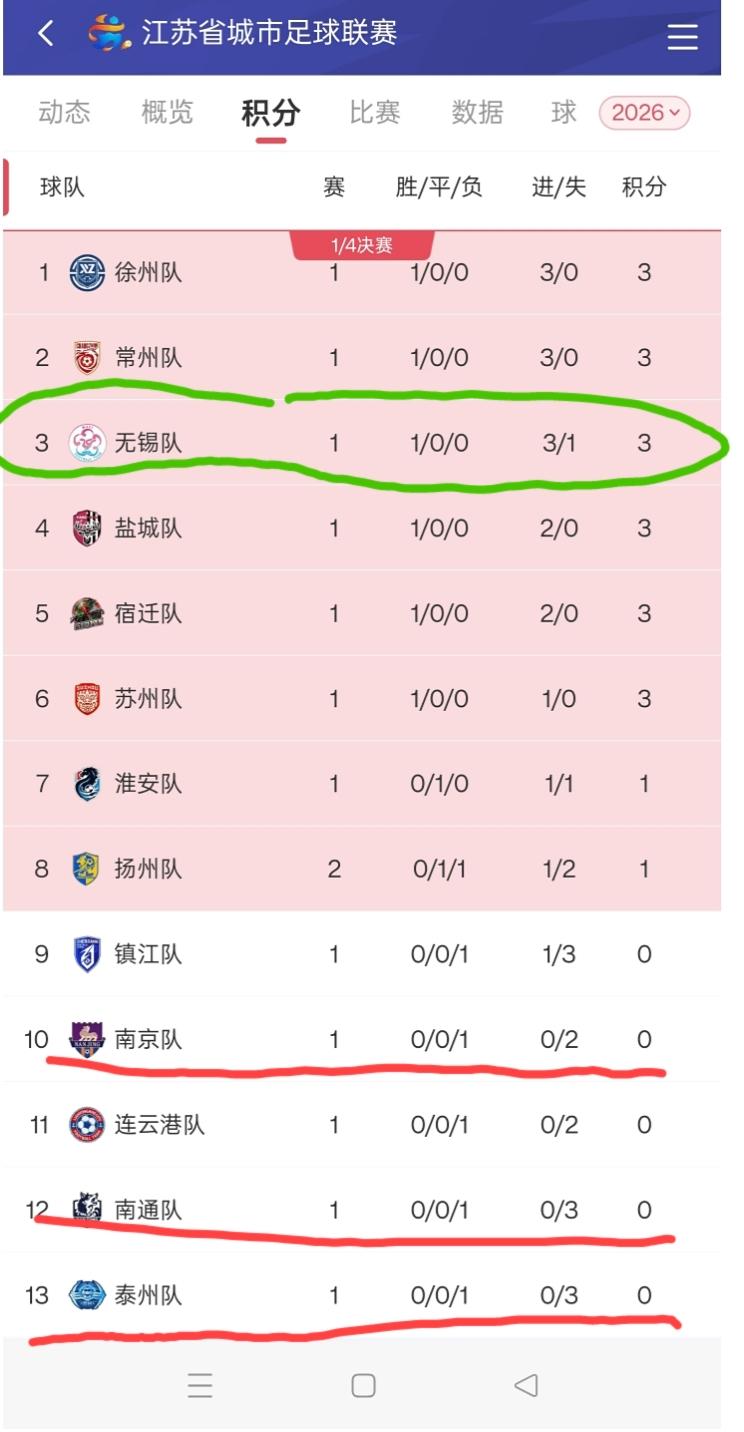Select the 苏州队 club badge
The width and height of the screenshot is (744, 1432).
coord(87,699)
